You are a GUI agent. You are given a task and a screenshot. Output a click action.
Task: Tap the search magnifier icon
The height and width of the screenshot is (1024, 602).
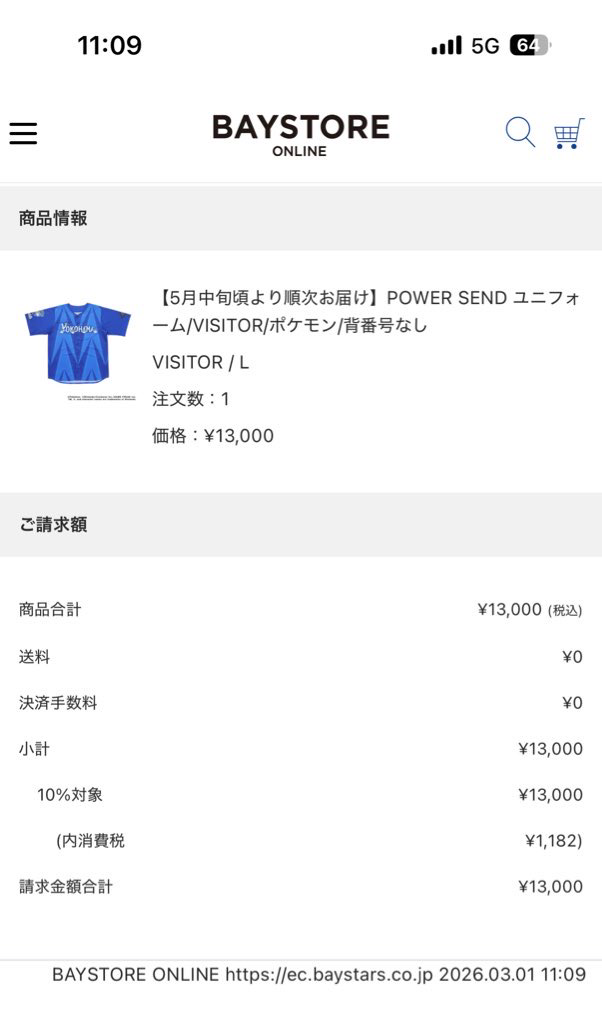coord(520,132)
